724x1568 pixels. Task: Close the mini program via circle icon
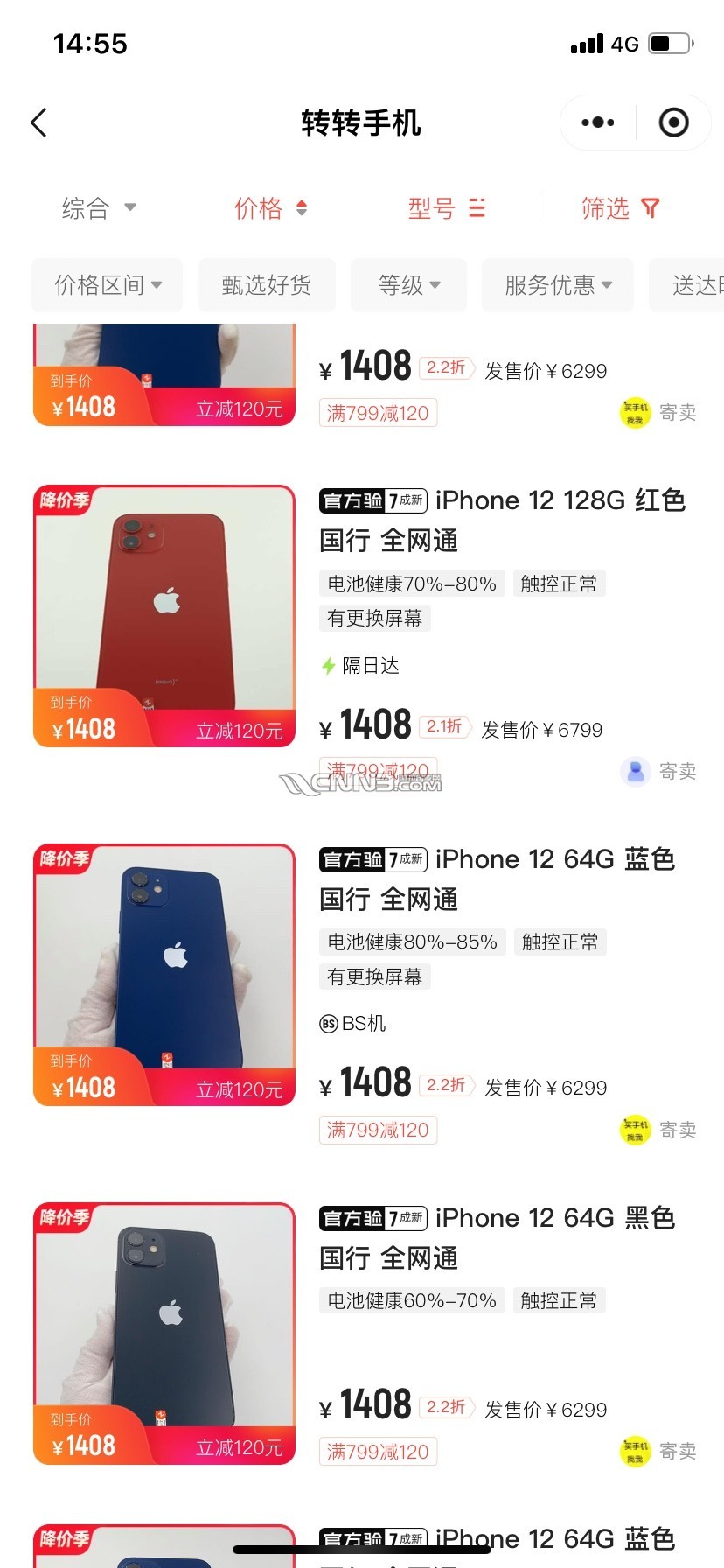(x=673, y=122)
